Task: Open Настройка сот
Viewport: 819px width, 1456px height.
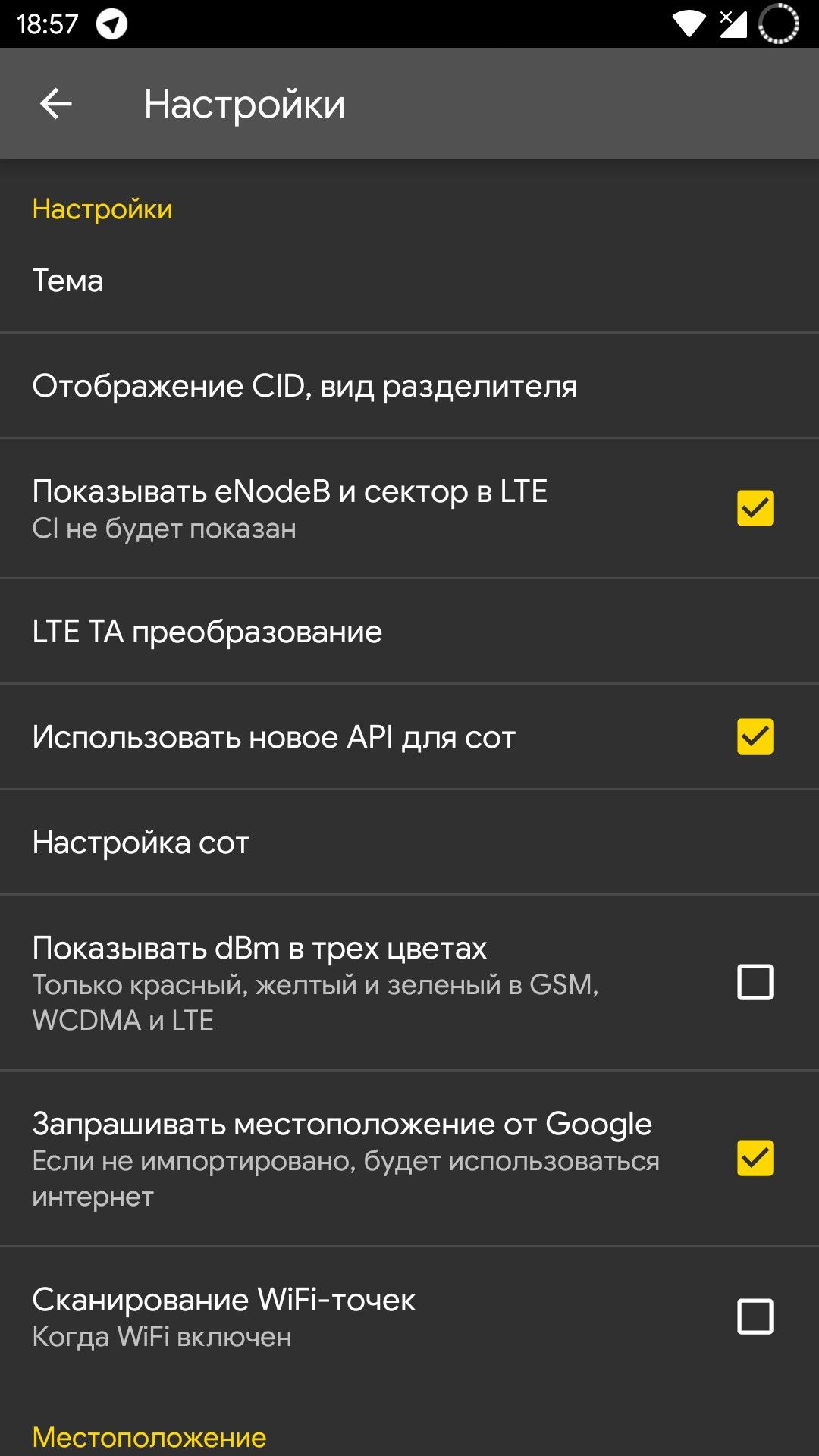Action: coord(141,843)
